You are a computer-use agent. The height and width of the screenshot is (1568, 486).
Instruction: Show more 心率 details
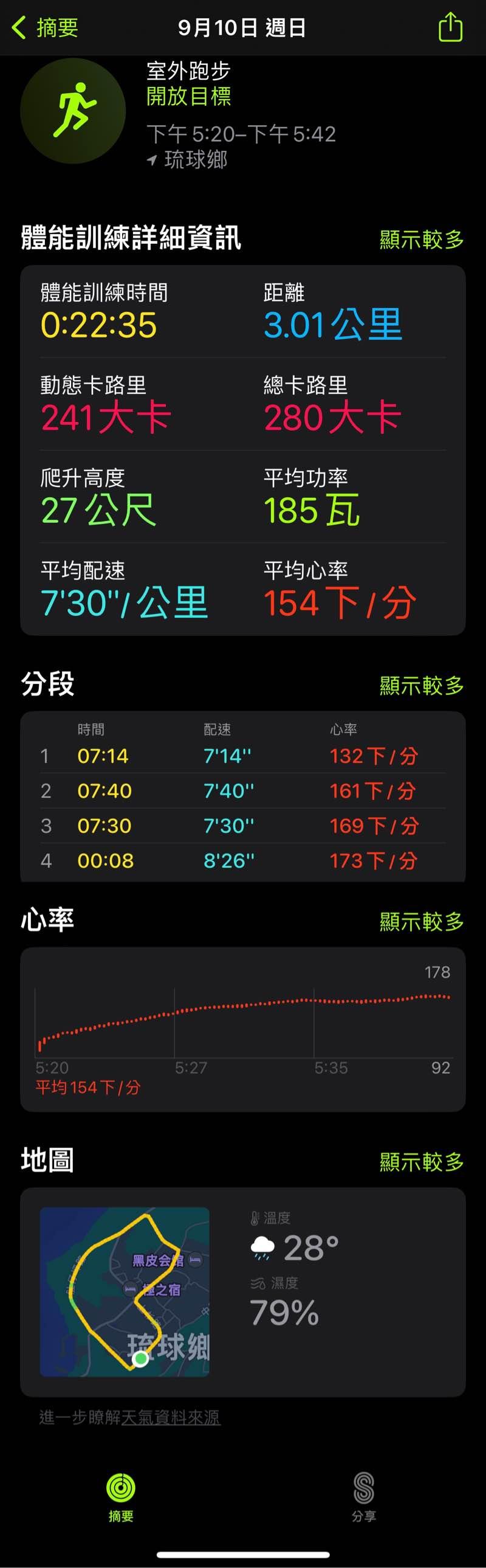[x=421, y=922]
